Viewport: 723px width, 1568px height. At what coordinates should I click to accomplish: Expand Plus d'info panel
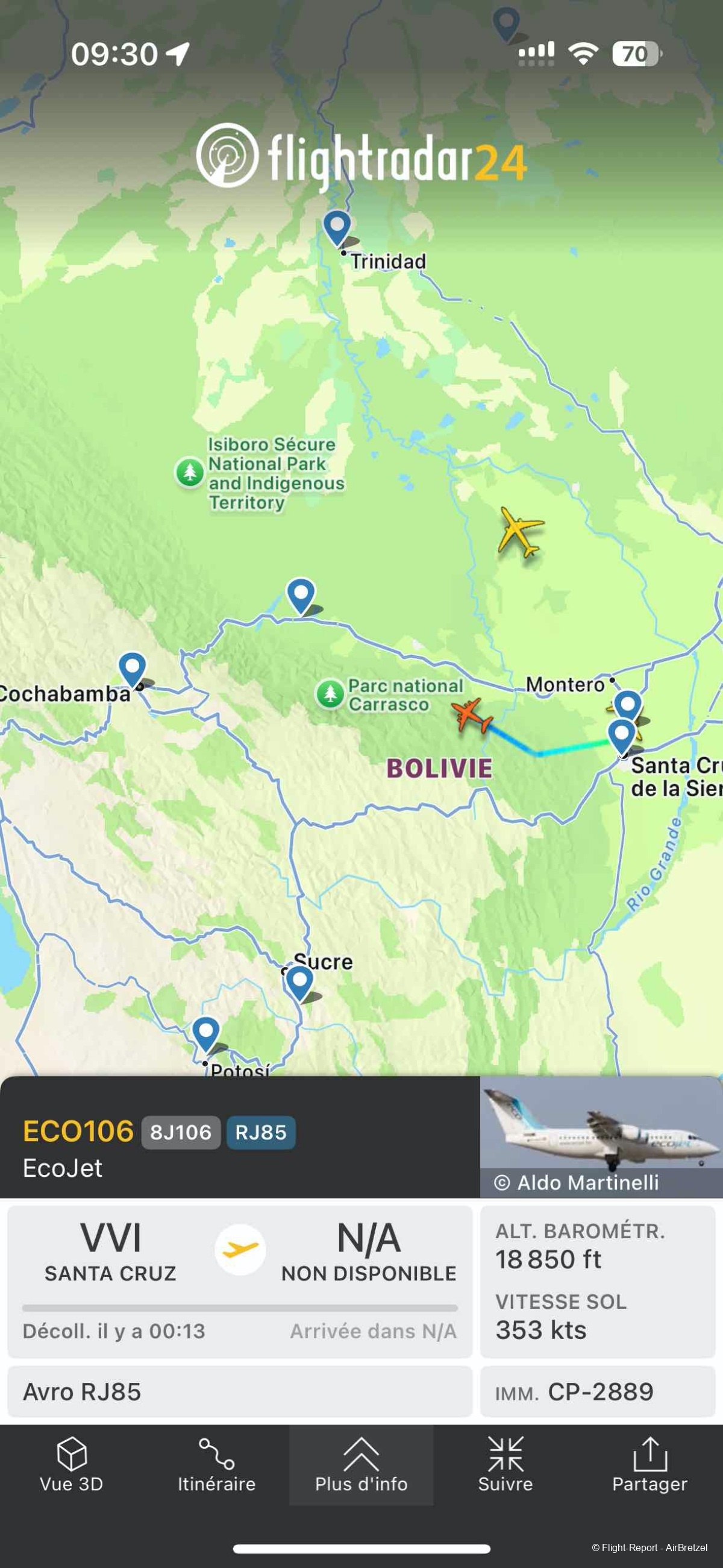[x=361, y=1465]
